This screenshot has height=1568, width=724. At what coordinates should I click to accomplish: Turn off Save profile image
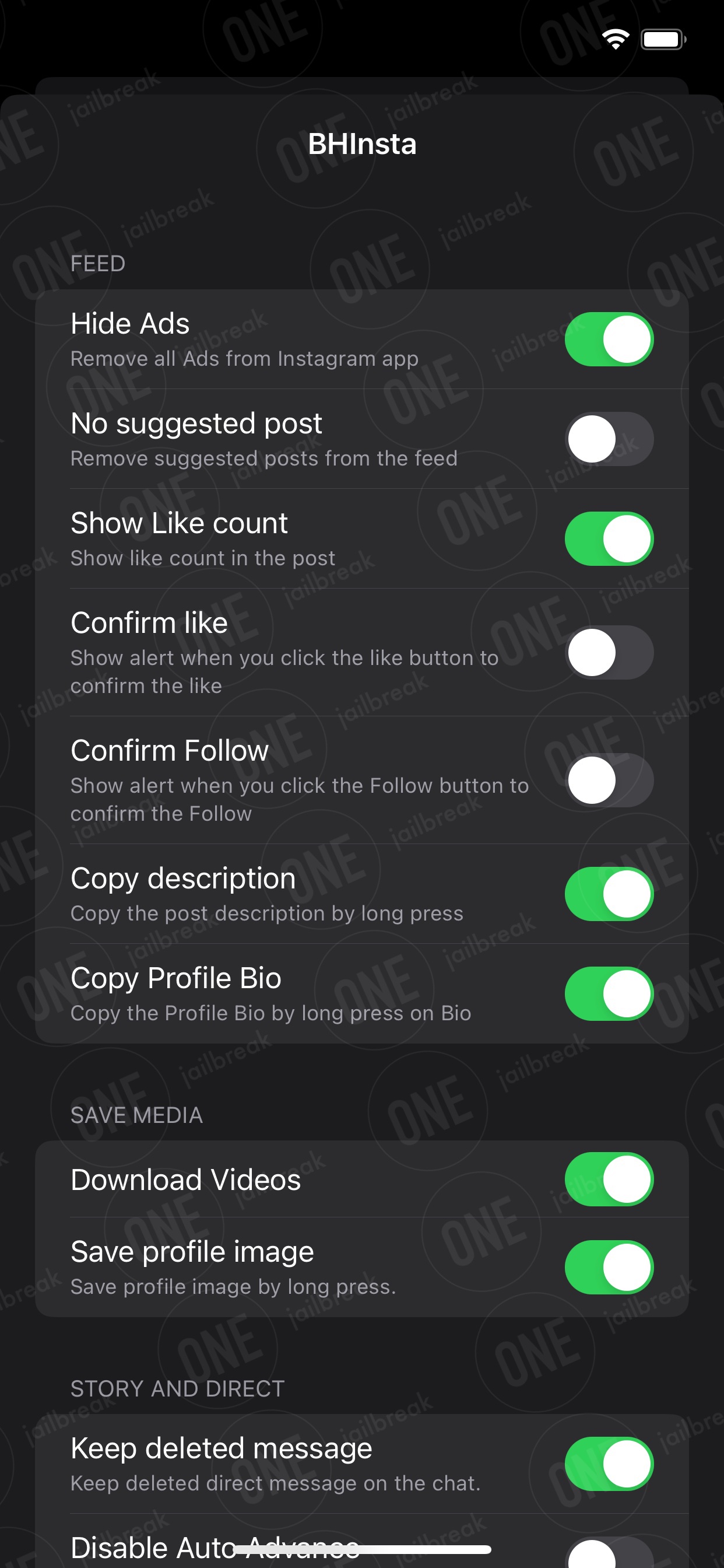point(609,1268)
